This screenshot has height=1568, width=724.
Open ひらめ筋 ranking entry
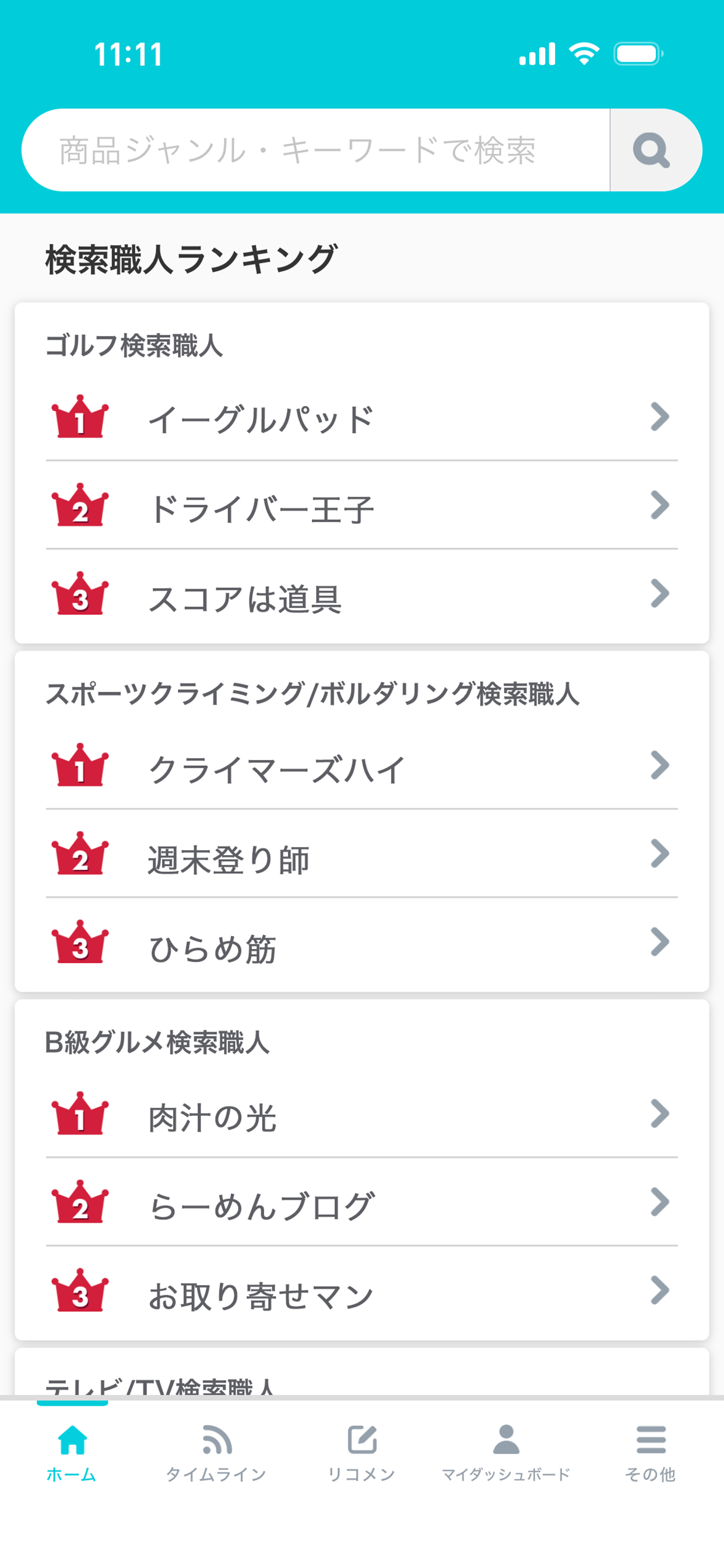pyautogui.click(x=361, y=944)
